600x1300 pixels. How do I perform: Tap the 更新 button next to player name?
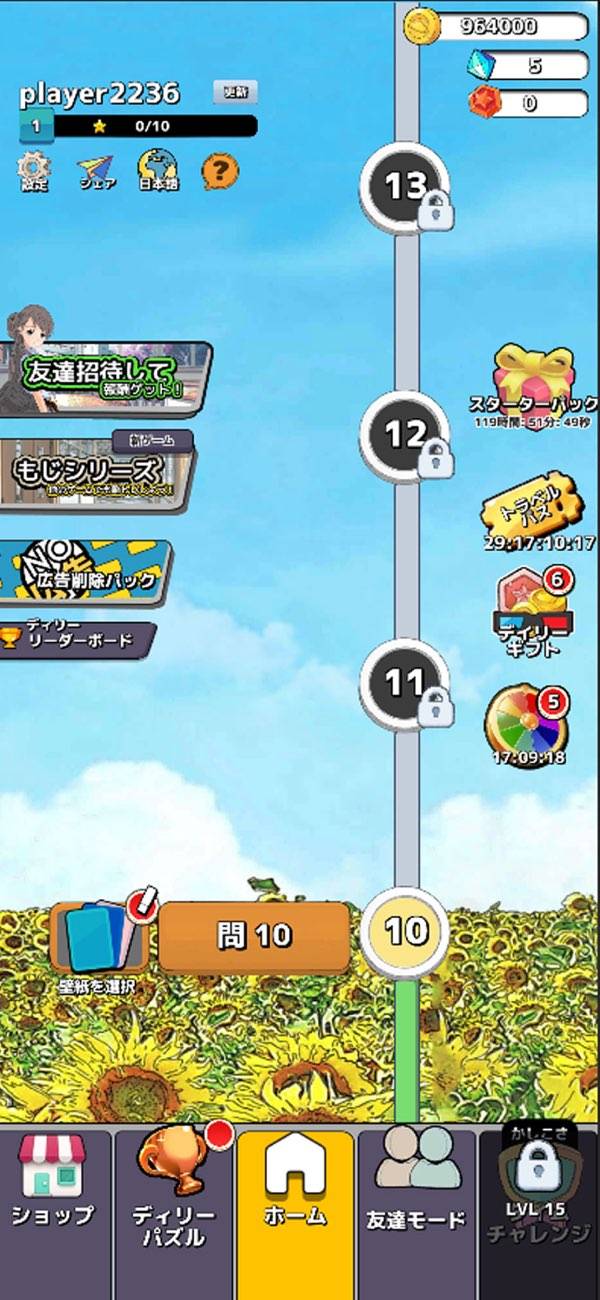[x=235, y=93]
